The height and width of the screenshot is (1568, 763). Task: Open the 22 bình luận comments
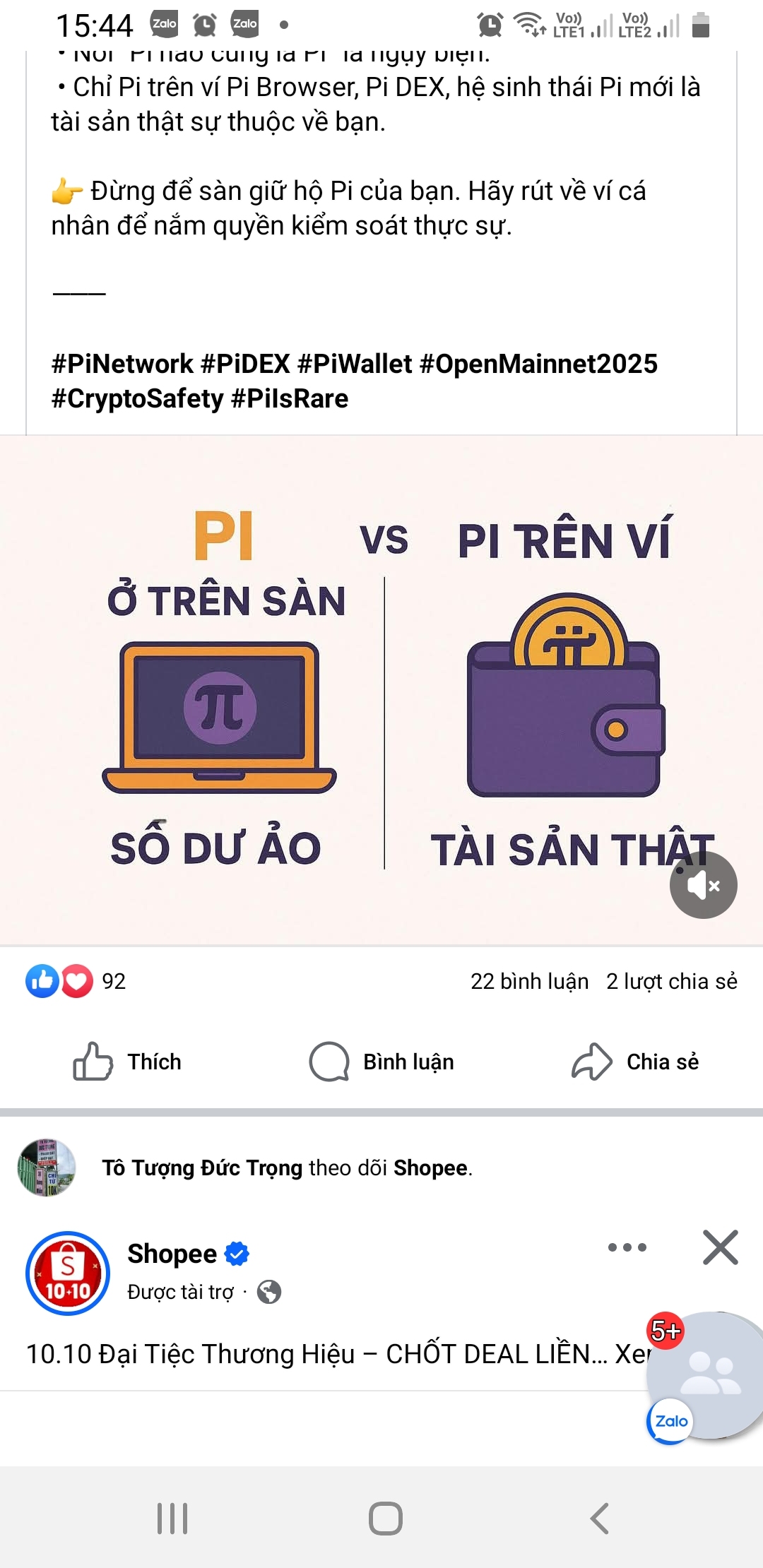(529, 981)
